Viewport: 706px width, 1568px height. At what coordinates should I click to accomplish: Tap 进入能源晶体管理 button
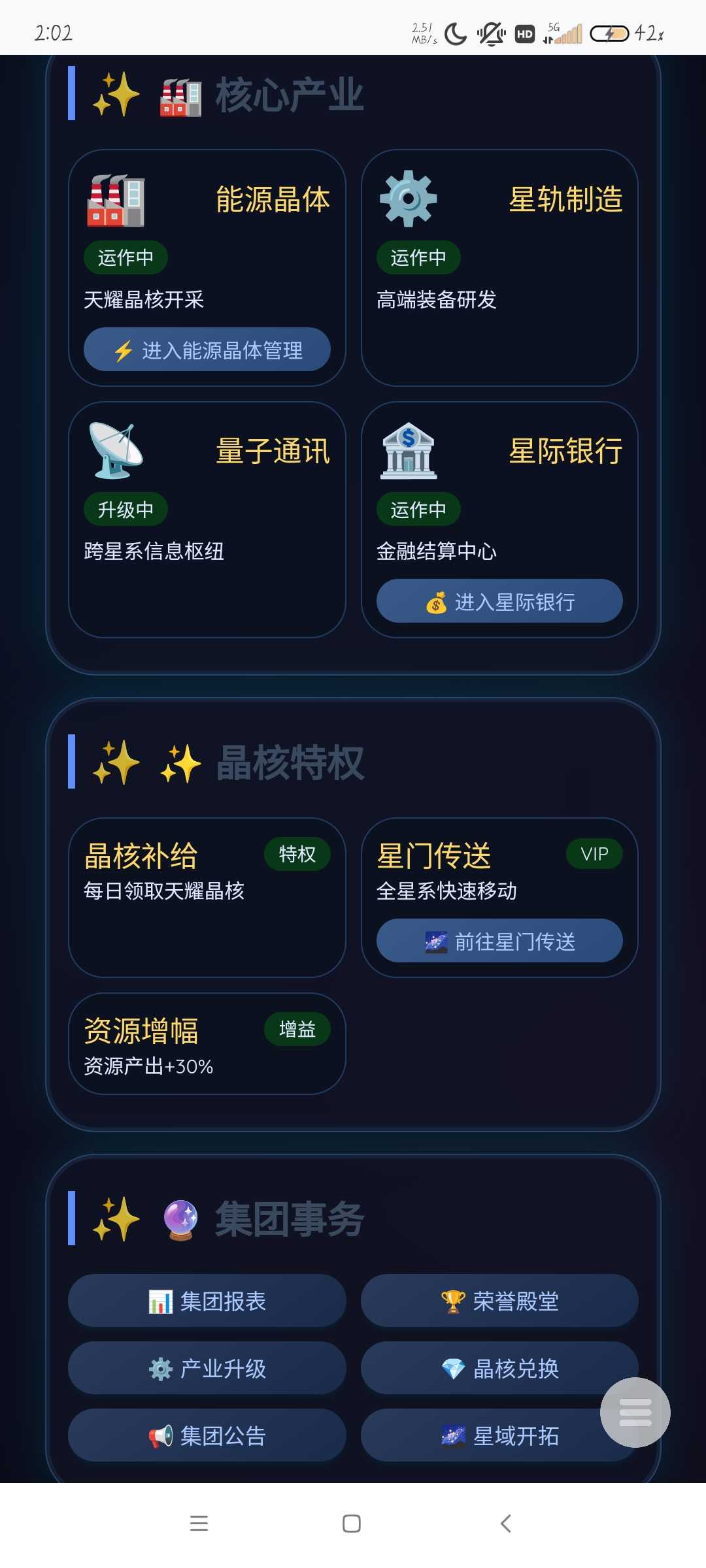click(x=207, y=350)
